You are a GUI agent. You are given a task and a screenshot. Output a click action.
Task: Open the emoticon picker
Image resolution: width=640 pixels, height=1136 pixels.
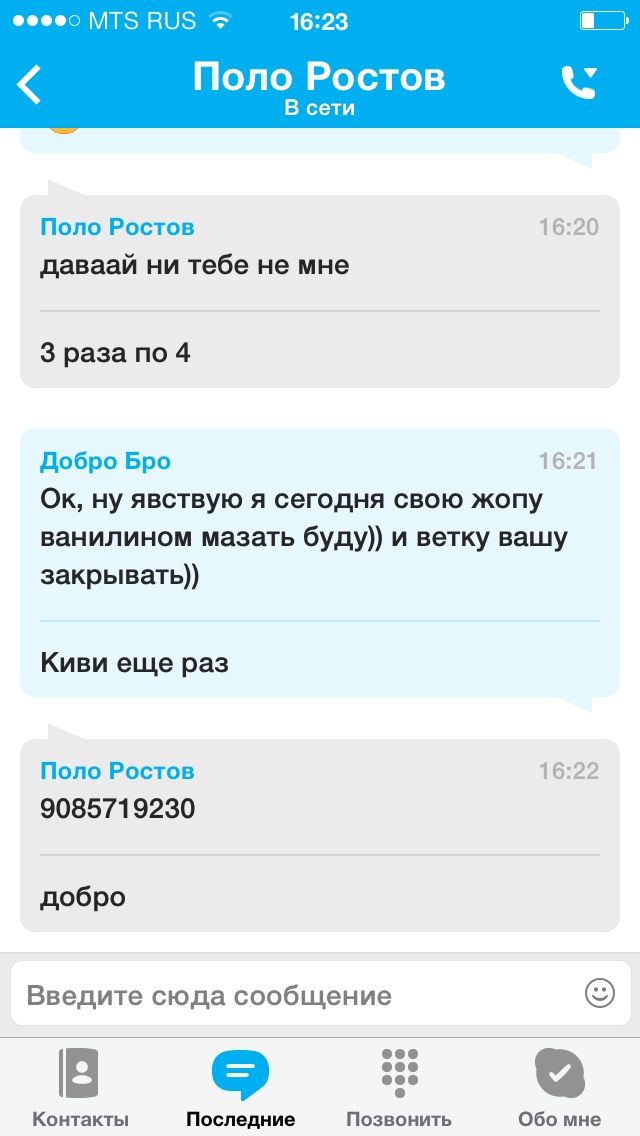(x=599, y=993)
